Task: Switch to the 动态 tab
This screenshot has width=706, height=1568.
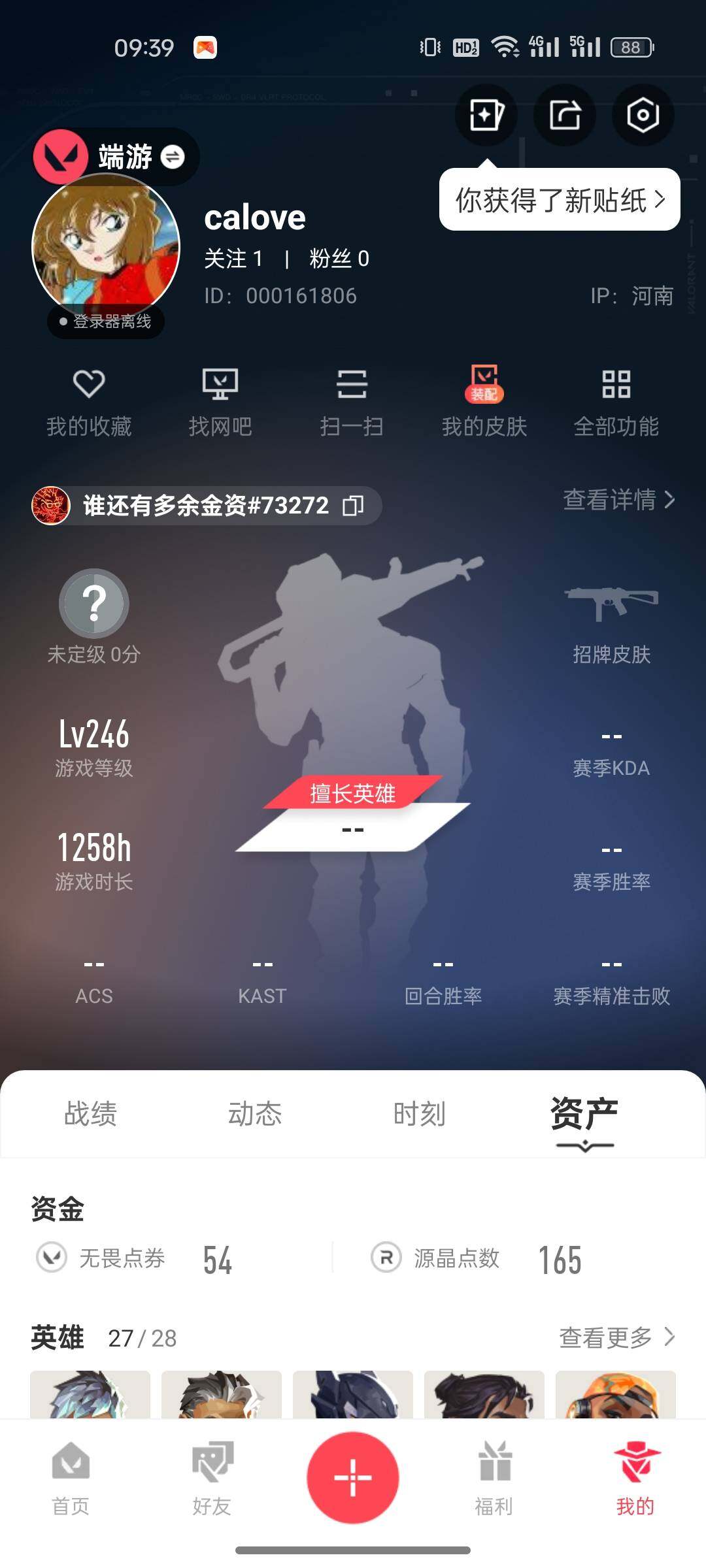Action: pyautogui.click(x=254, y=1114)
